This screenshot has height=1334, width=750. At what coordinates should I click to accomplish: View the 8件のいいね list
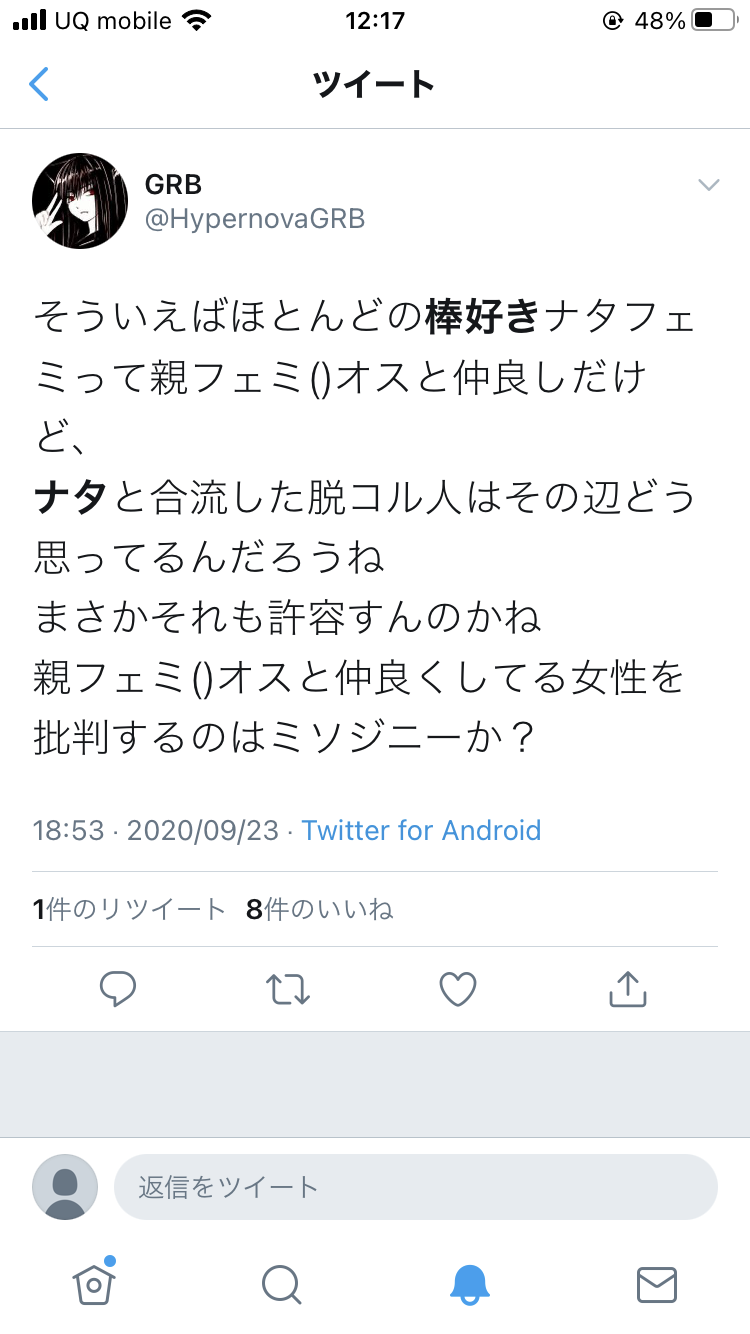click(x=320, y=909)
